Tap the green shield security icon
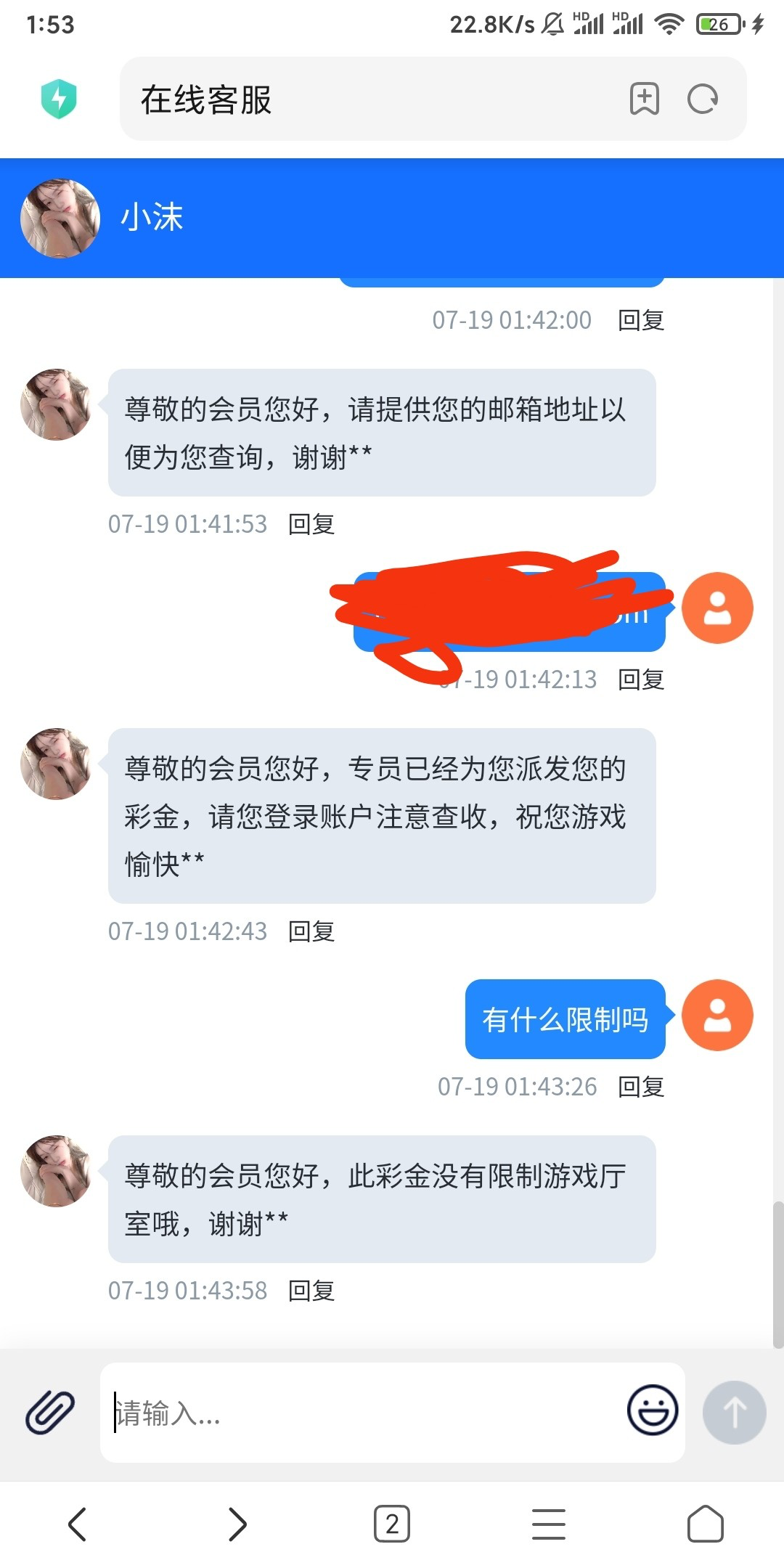784x1568 pixels. (59, 99)
